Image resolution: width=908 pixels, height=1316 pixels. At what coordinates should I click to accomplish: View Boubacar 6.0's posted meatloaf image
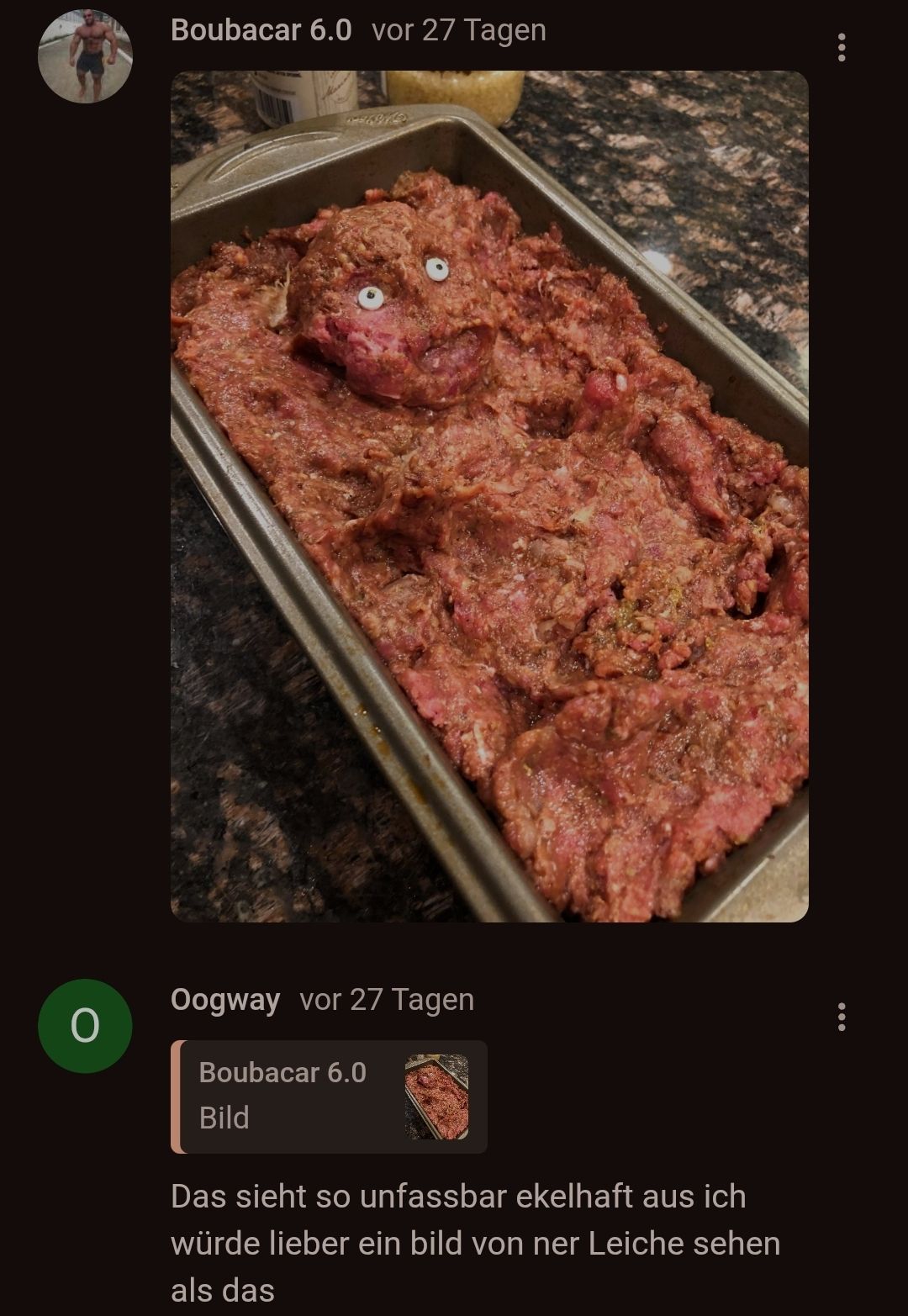coord(489,496)
